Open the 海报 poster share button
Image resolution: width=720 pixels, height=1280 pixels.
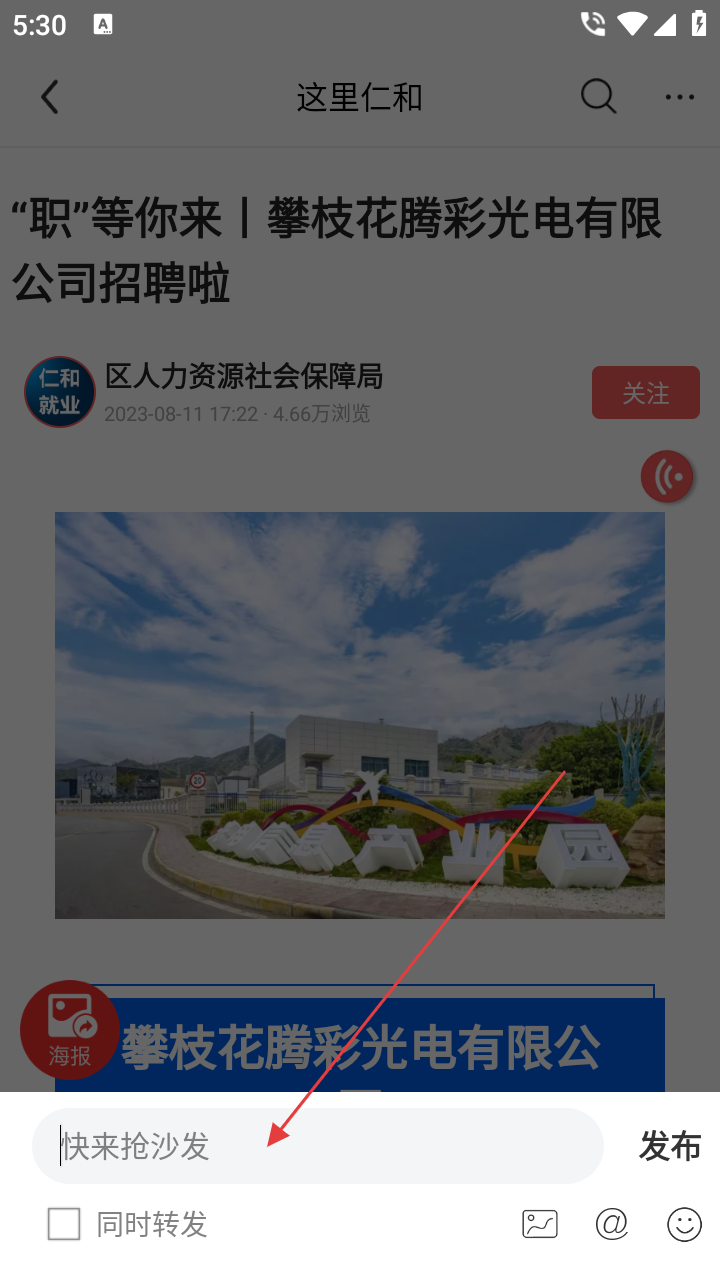70,1030
